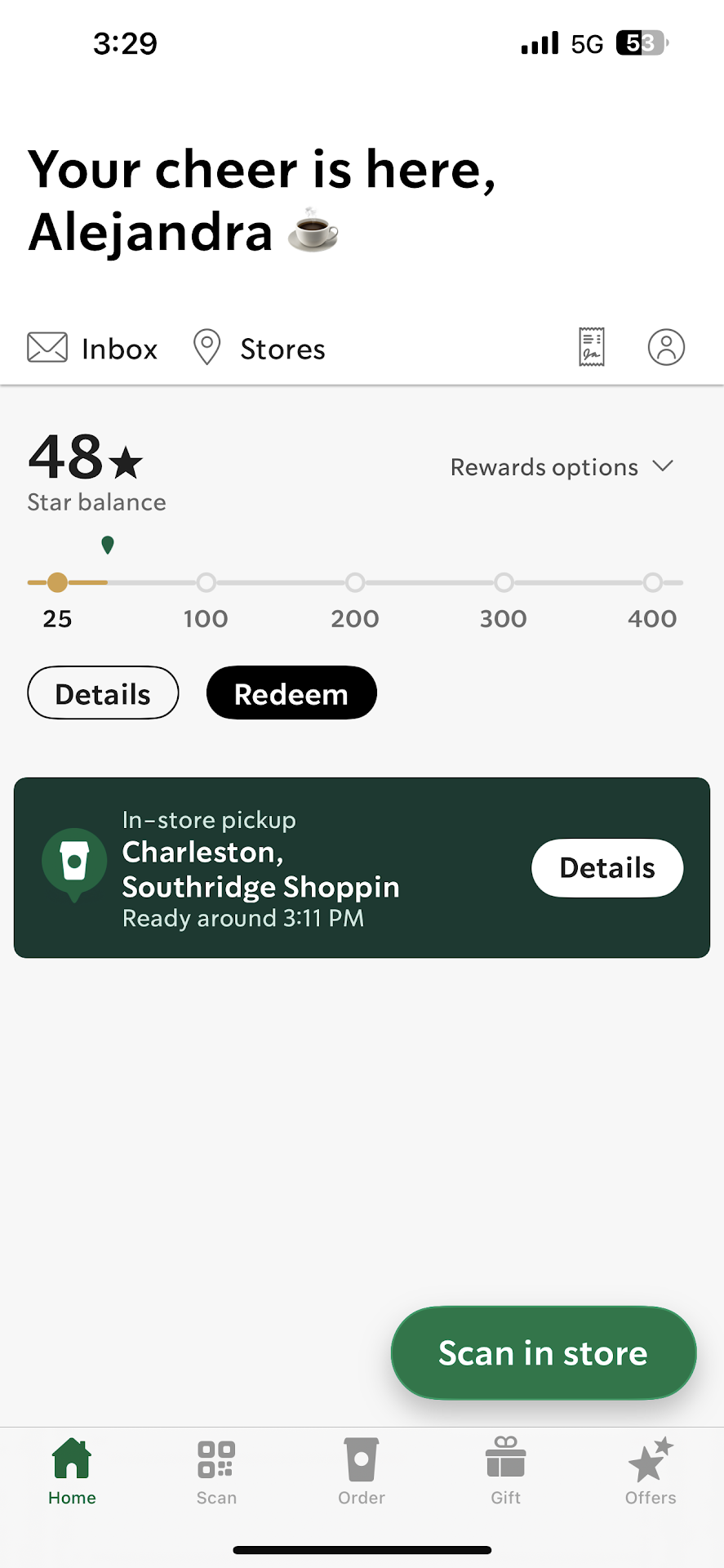This screenshot has width=724, height=1568.
Task: Tap Redeem to use Stars
Action: pos(291,693)
